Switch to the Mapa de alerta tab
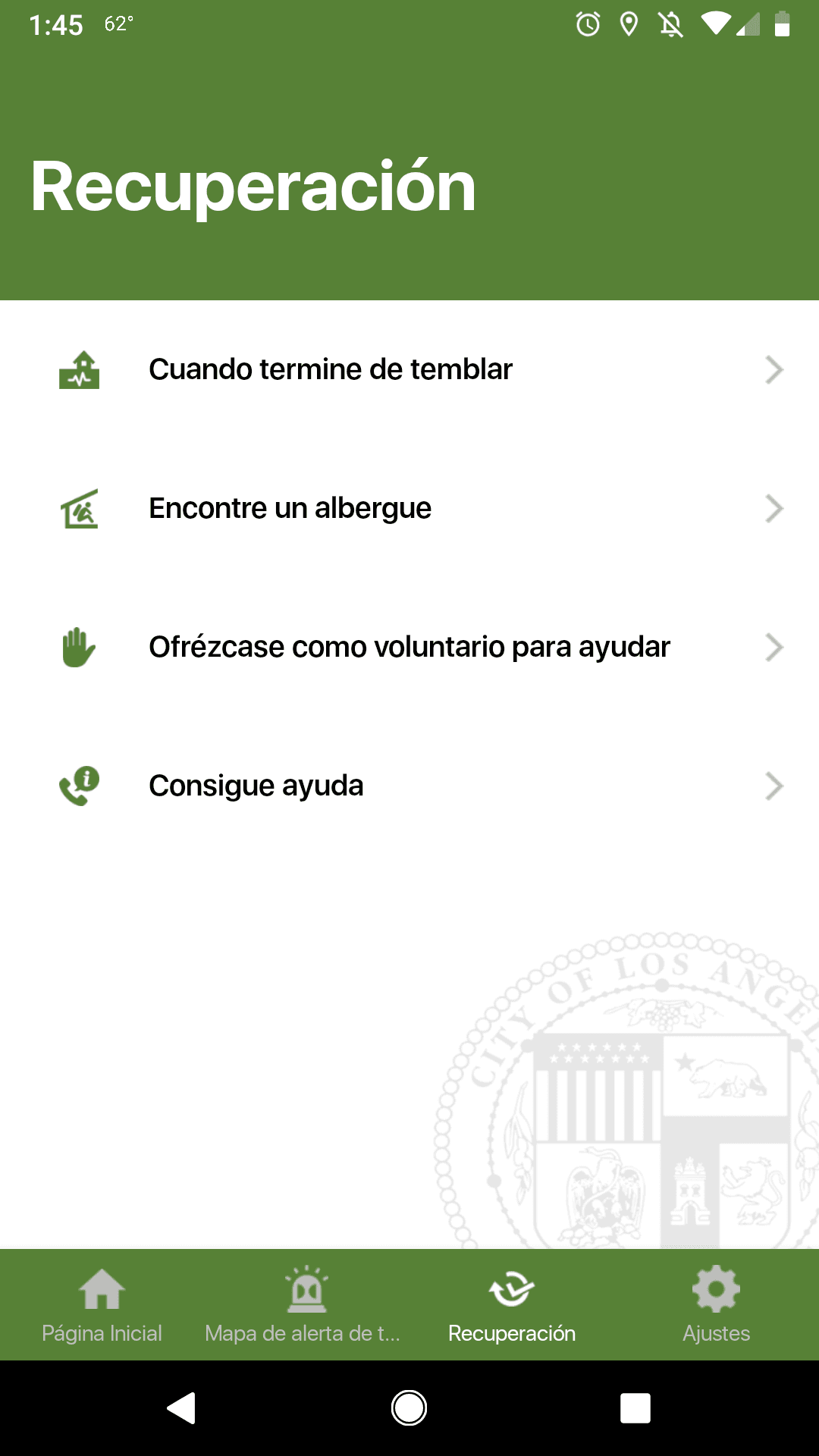819x1456 pixels. [306, 1303]
